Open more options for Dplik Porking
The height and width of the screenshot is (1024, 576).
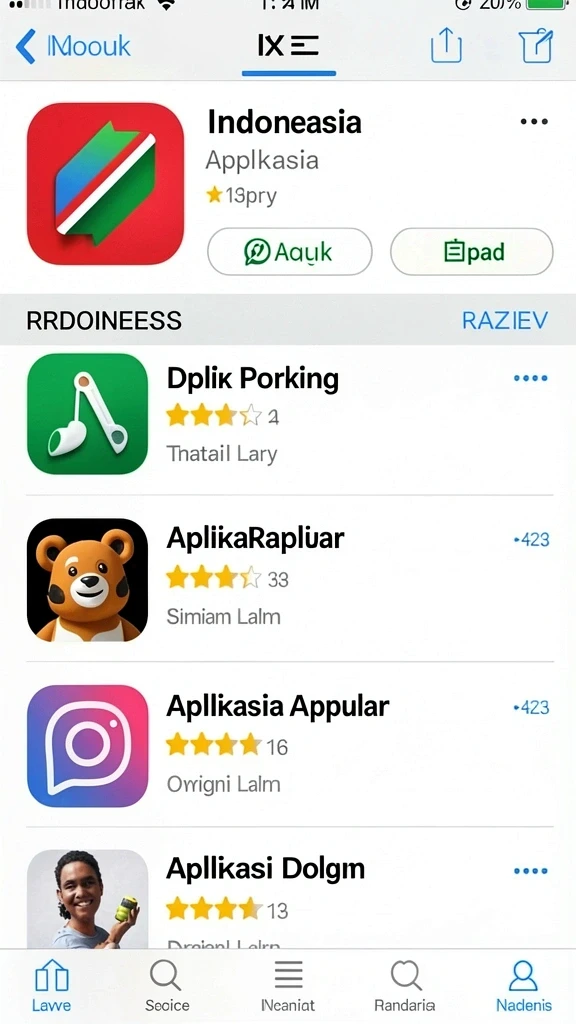coord(530,378)
